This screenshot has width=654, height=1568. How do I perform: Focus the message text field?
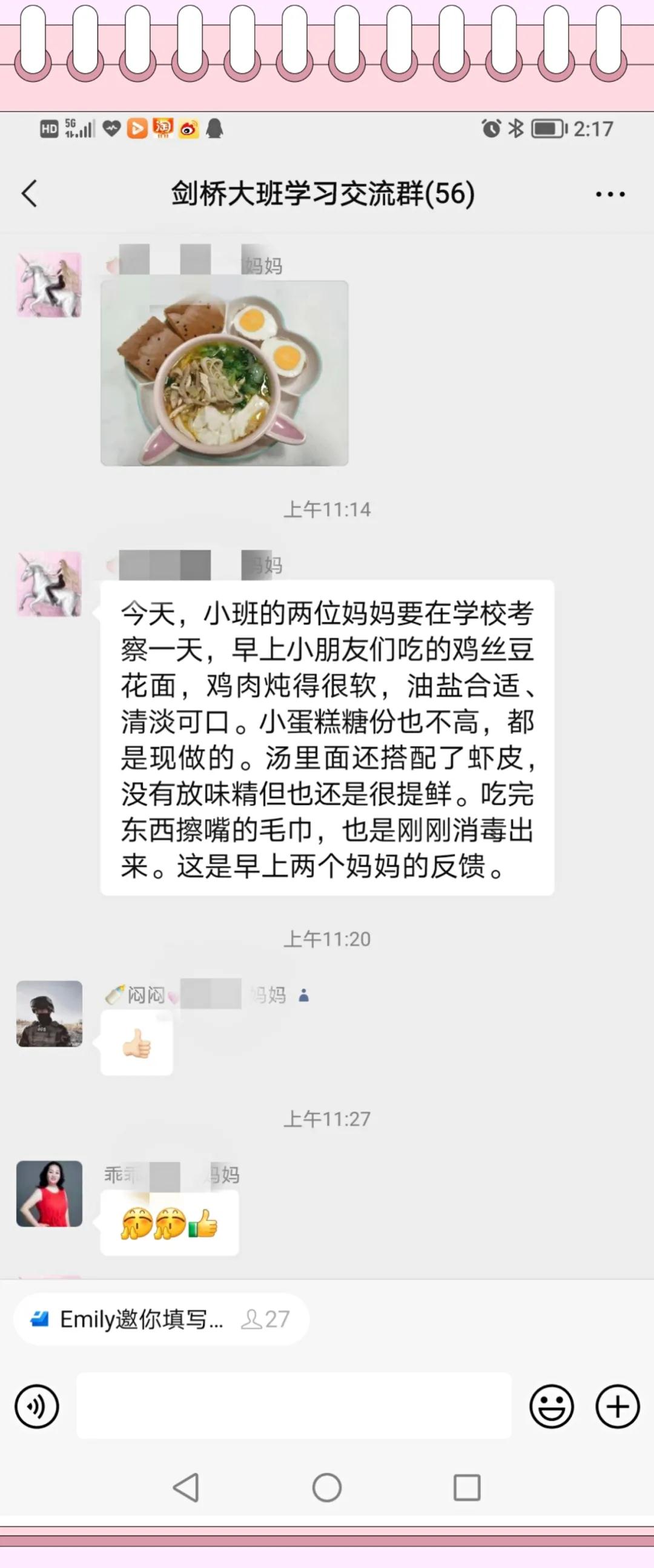293,1406
